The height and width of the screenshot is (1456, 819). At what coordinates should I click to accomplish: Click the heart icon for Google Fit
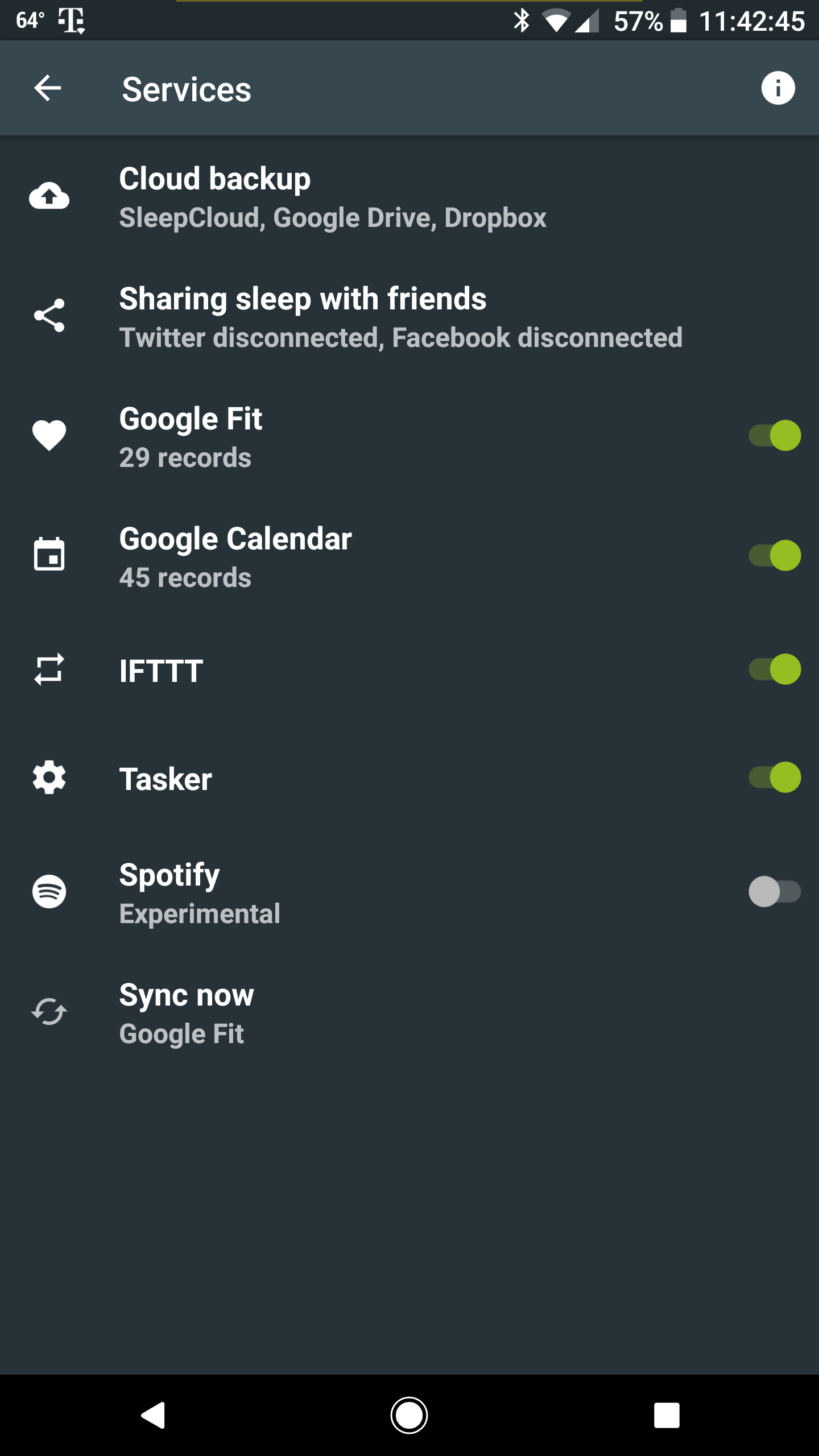click(49, 436)
